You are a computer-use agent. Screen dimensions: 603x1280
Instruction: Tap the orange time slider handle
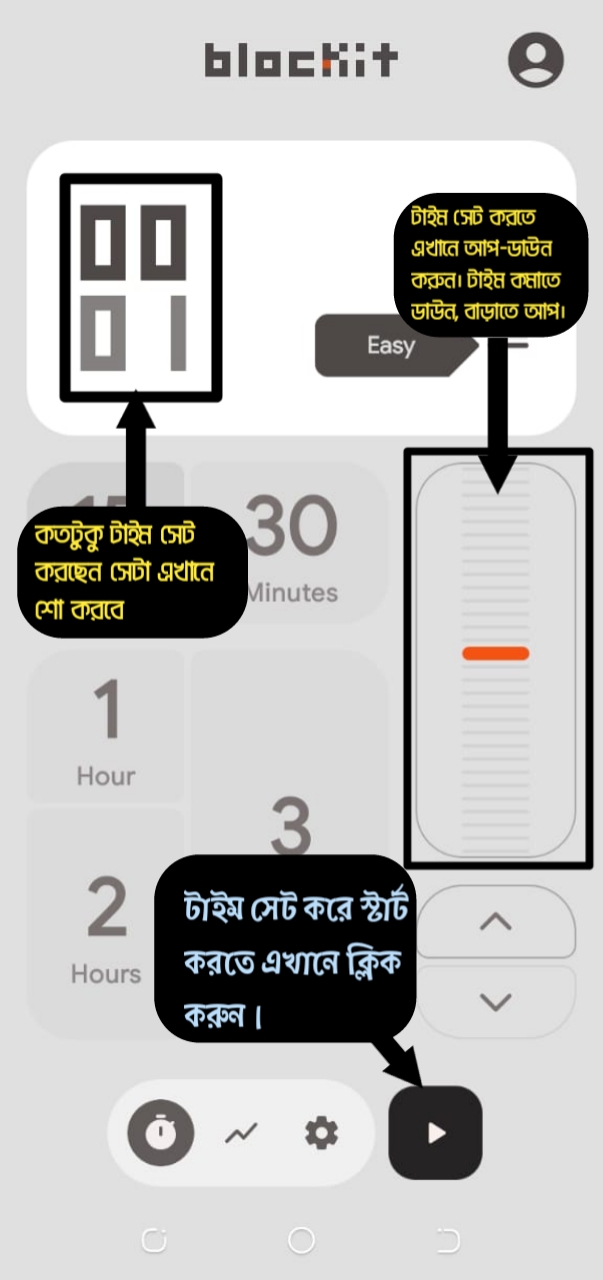point(496,654)
